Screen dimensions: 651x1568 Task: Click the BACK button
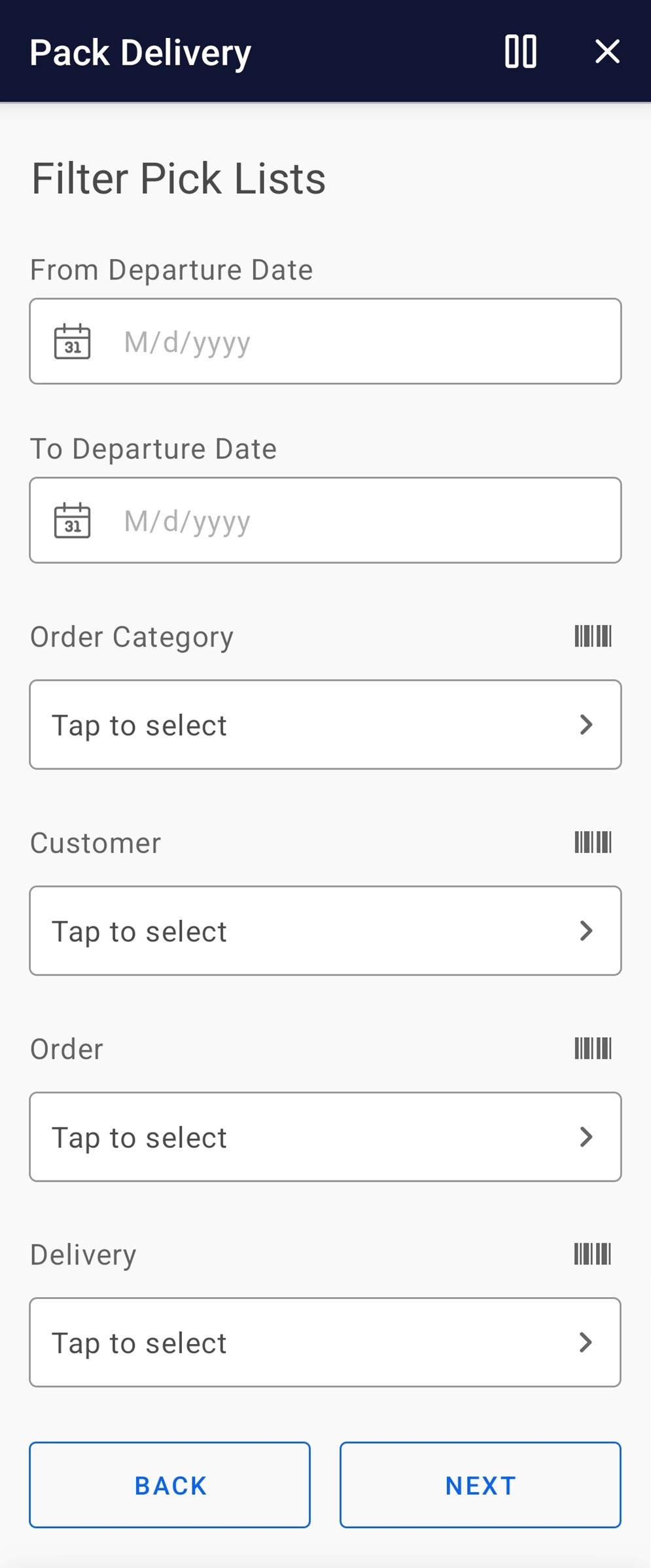point(170,1485)
